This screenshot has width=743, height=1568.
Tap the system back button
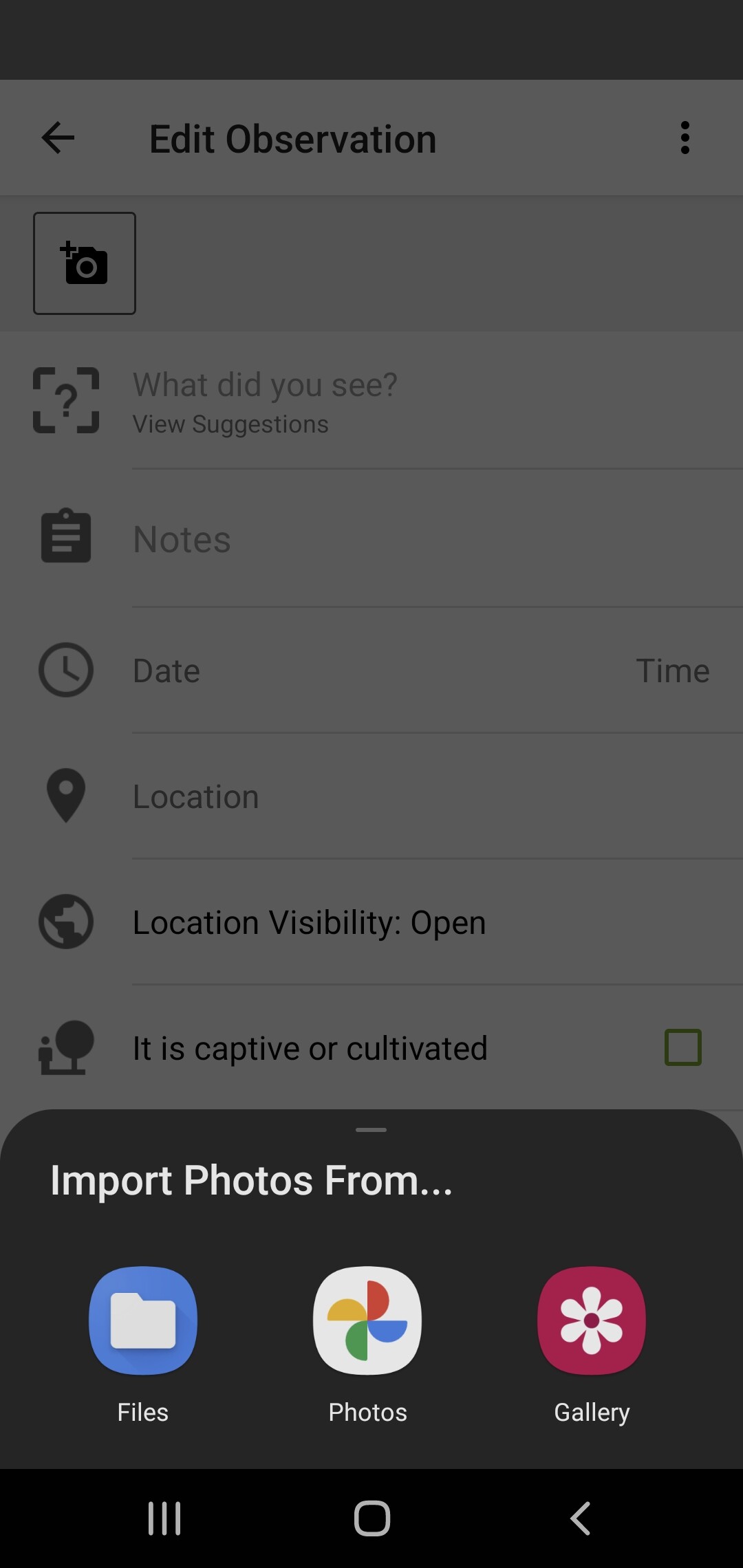pyautogui.click(x=580, y=1518)
